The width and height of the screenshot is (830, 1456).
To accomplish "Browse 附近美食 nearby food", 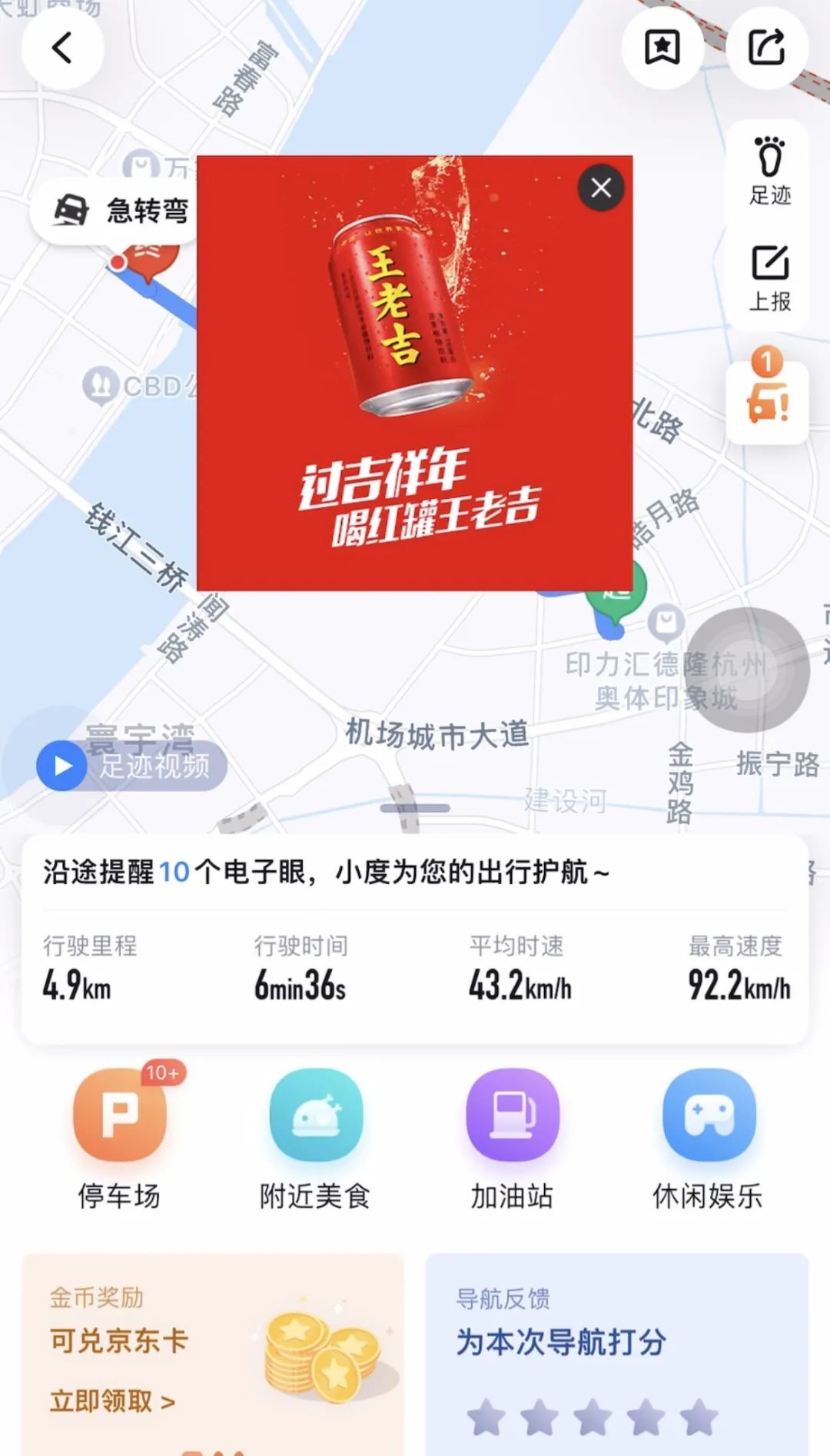I will pyautogui.click(x=315, y=1139).
